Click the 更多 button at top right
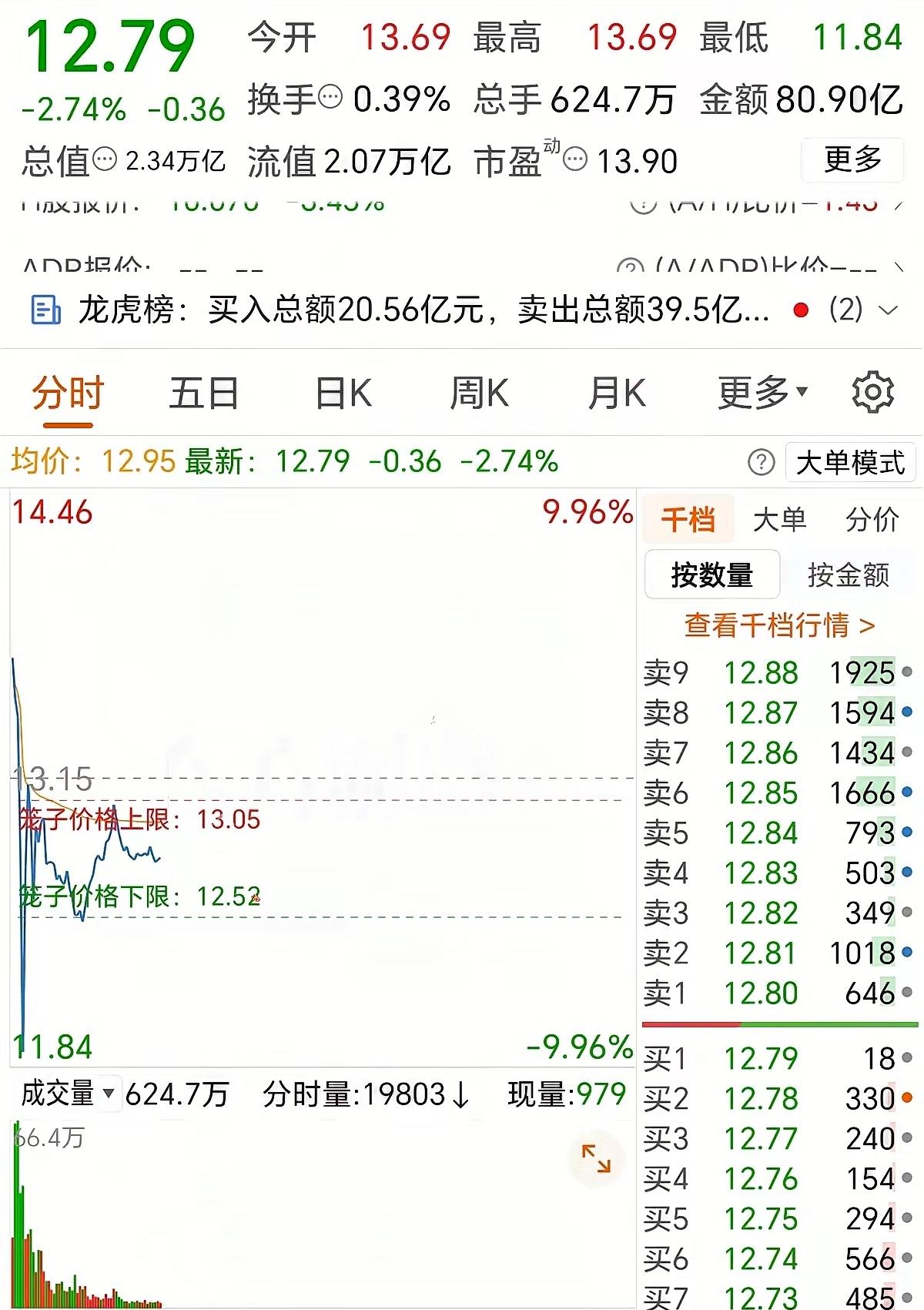This screenshot has height=1310, width=924. (853, 160)
